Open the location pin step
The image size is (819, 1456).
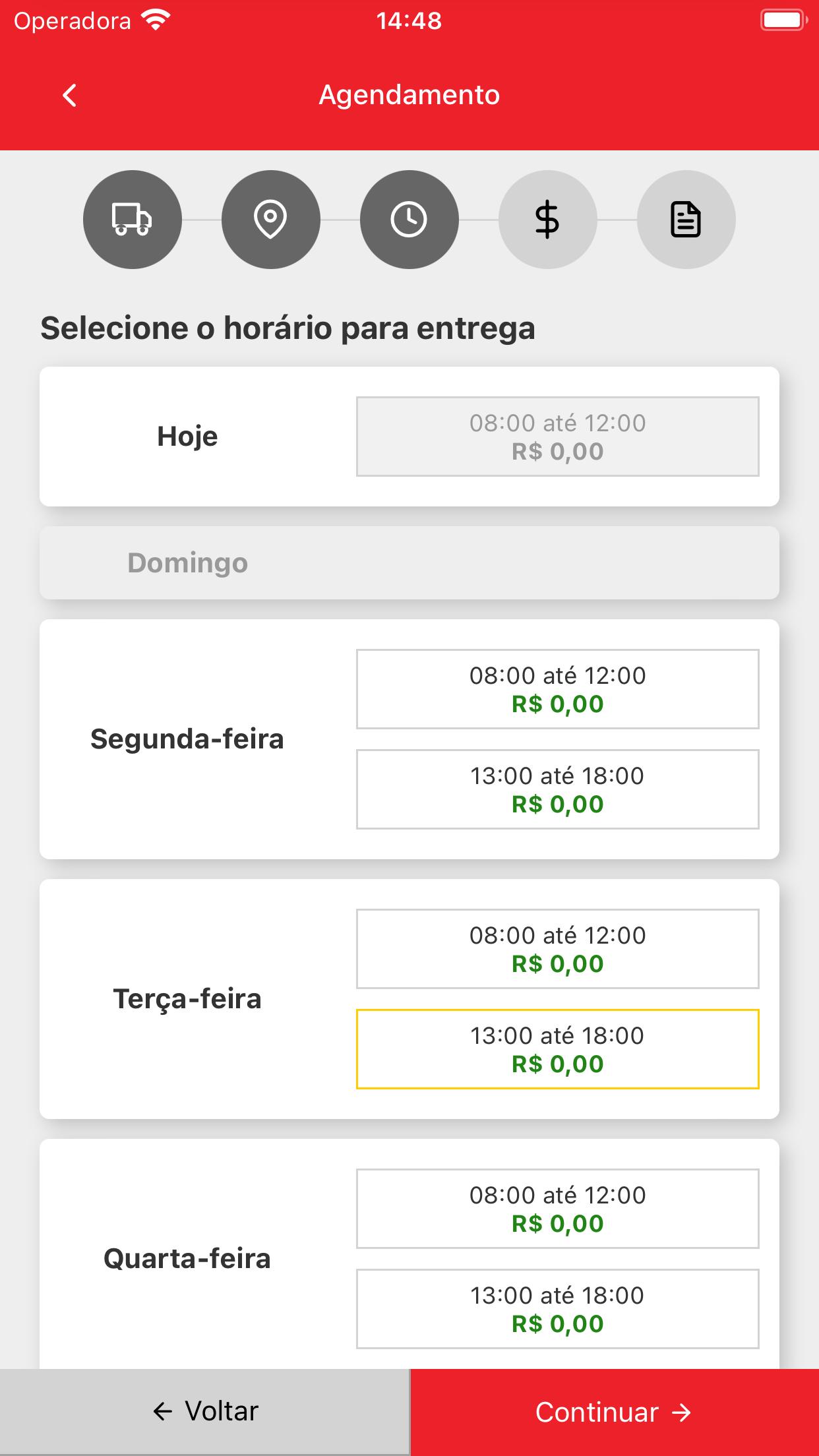[271, 220]
